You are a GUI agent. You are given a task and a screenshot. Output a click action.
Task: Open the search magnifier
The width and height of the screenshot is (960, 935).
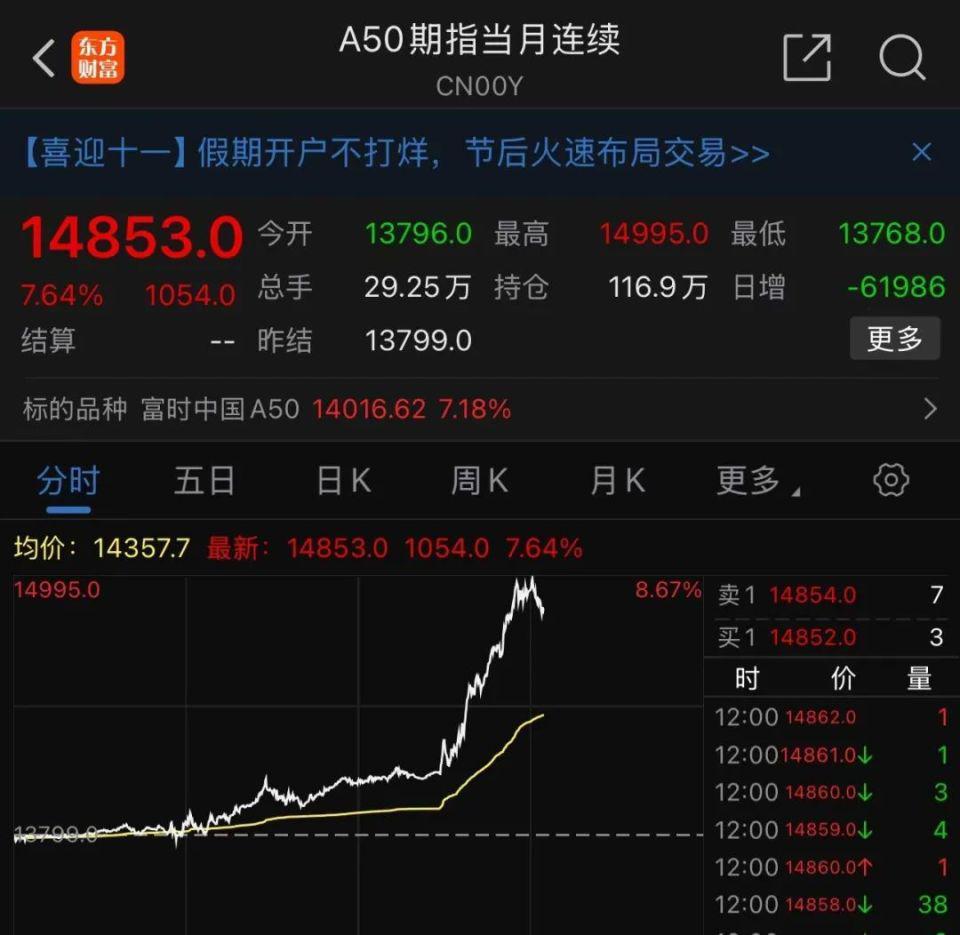[901, 58]
